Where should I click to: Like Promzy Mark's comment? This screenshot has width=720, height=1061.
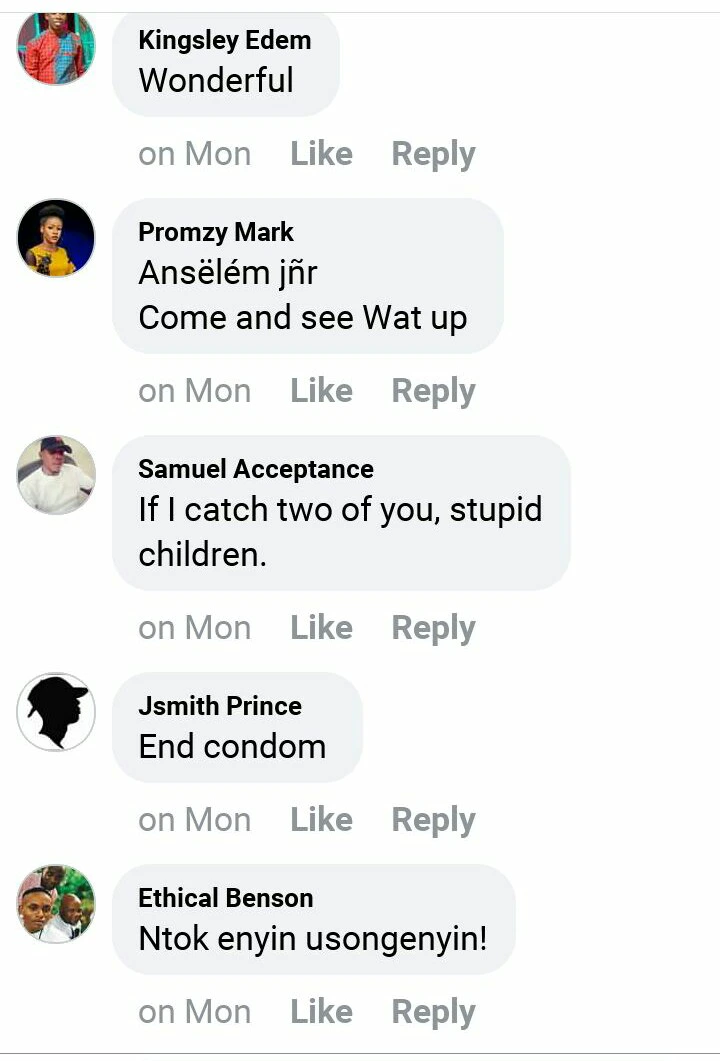321,391
